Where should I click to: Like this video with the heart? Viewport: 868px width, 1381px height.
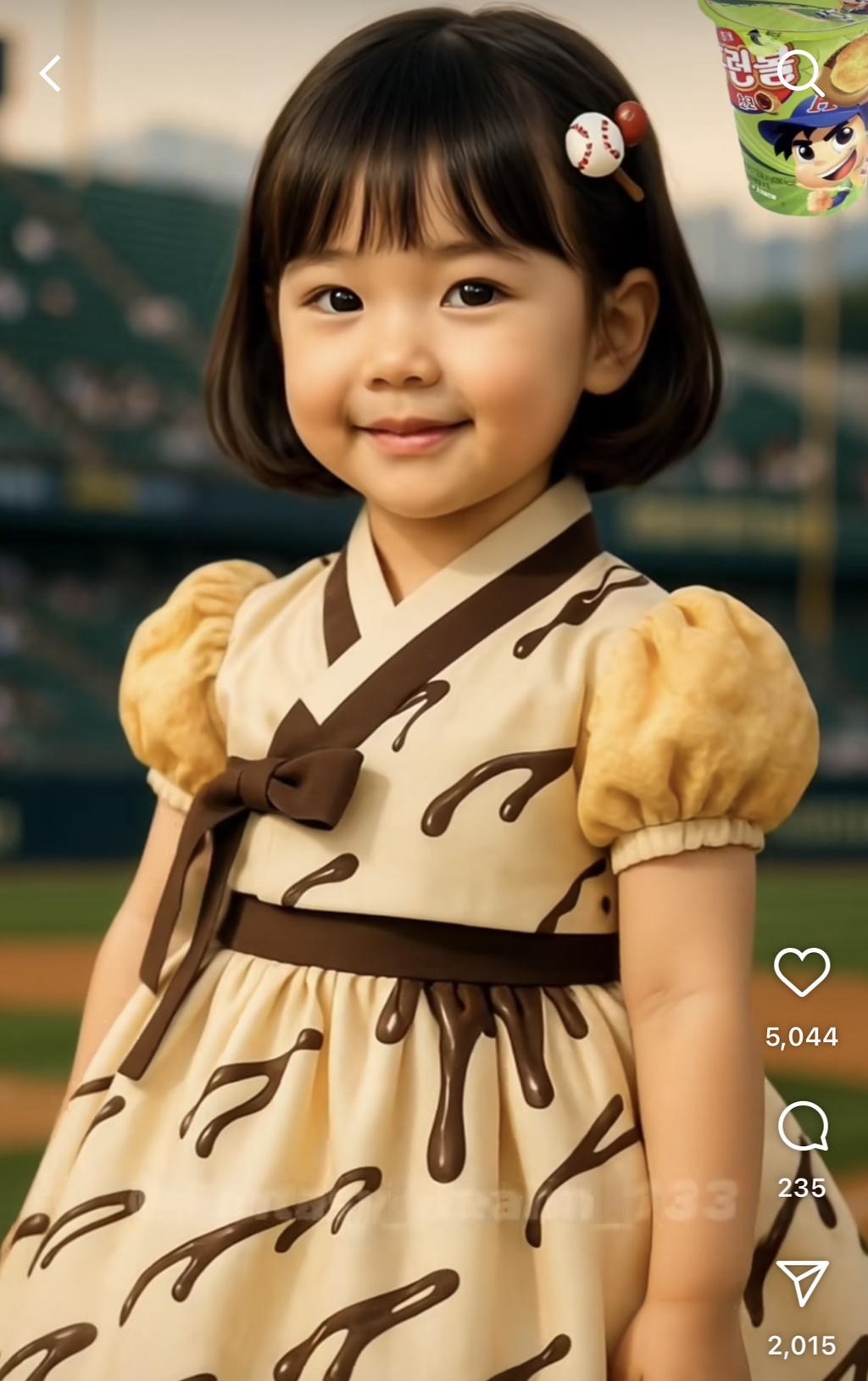[802, 972]
